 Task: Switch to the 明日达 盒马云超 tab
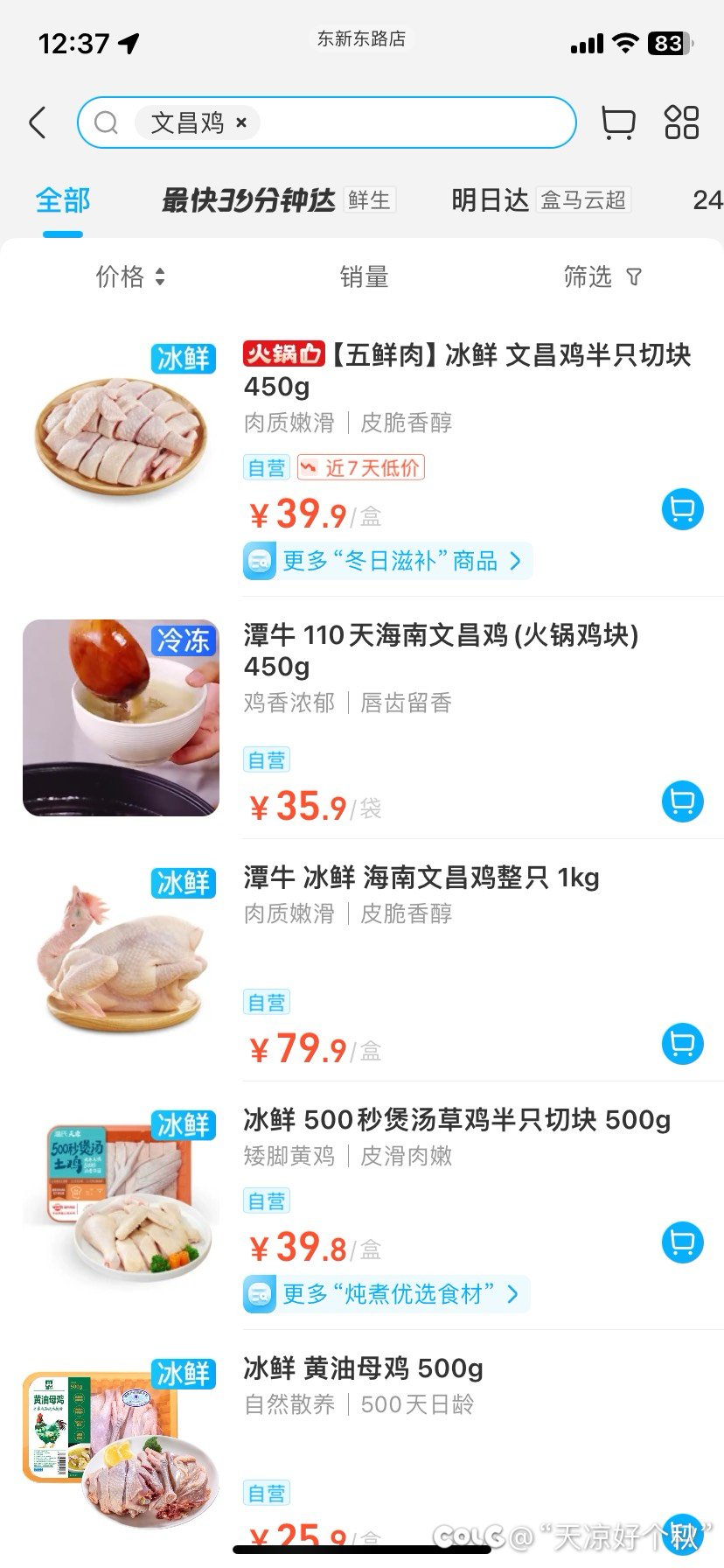point(540,200)
